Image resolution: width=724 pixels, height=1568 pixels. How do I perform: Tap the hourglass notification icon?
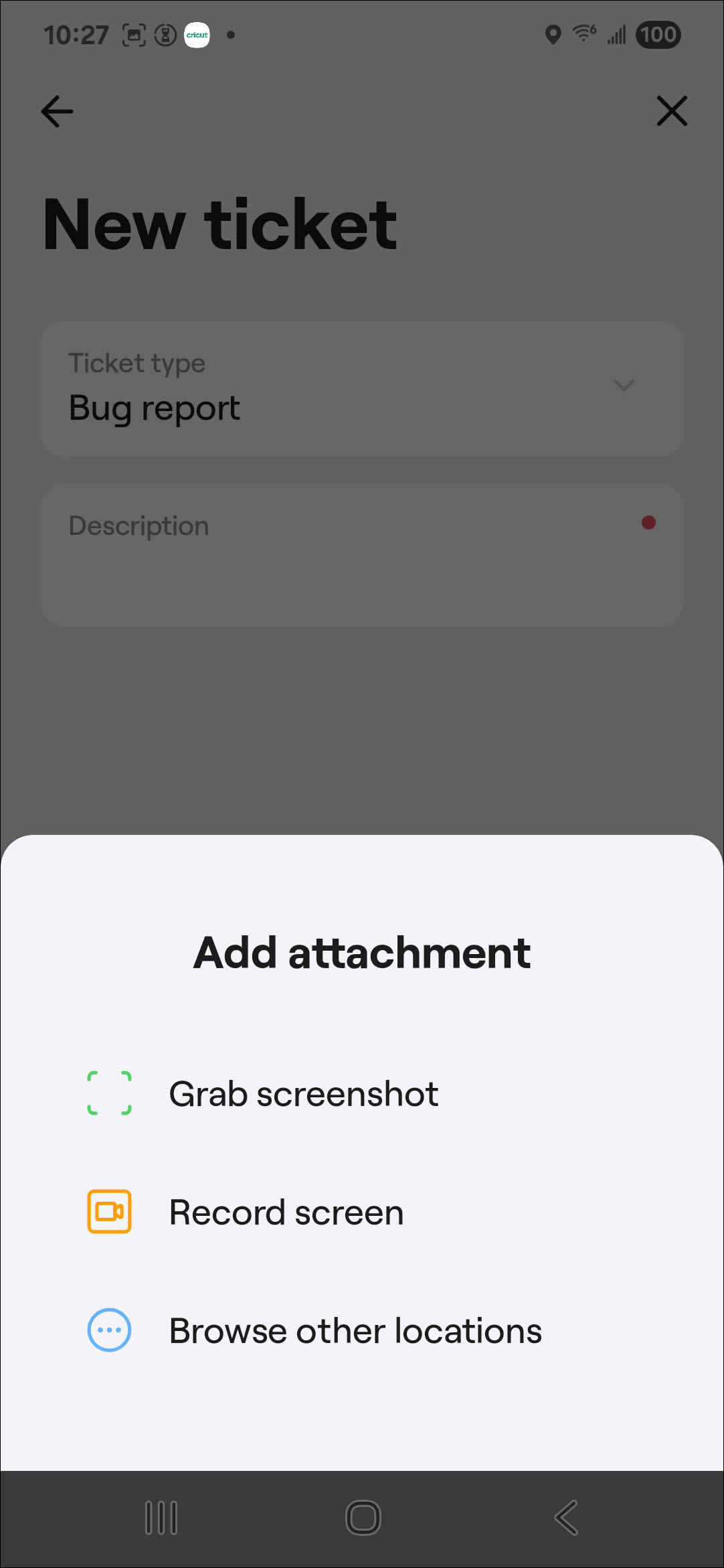pos(164,35)
